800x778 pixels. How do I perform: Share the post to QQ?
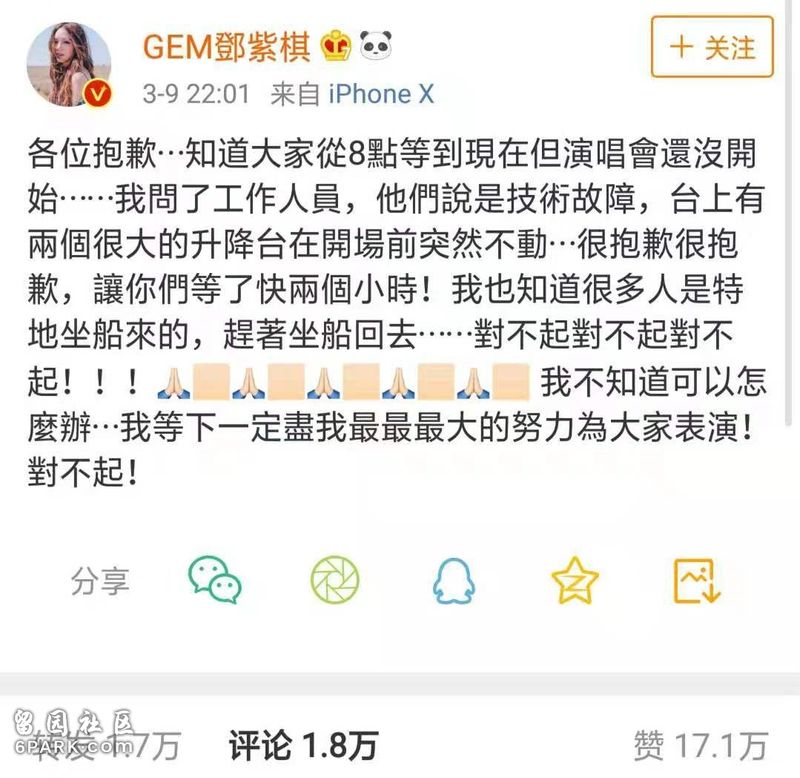[455, 580]
